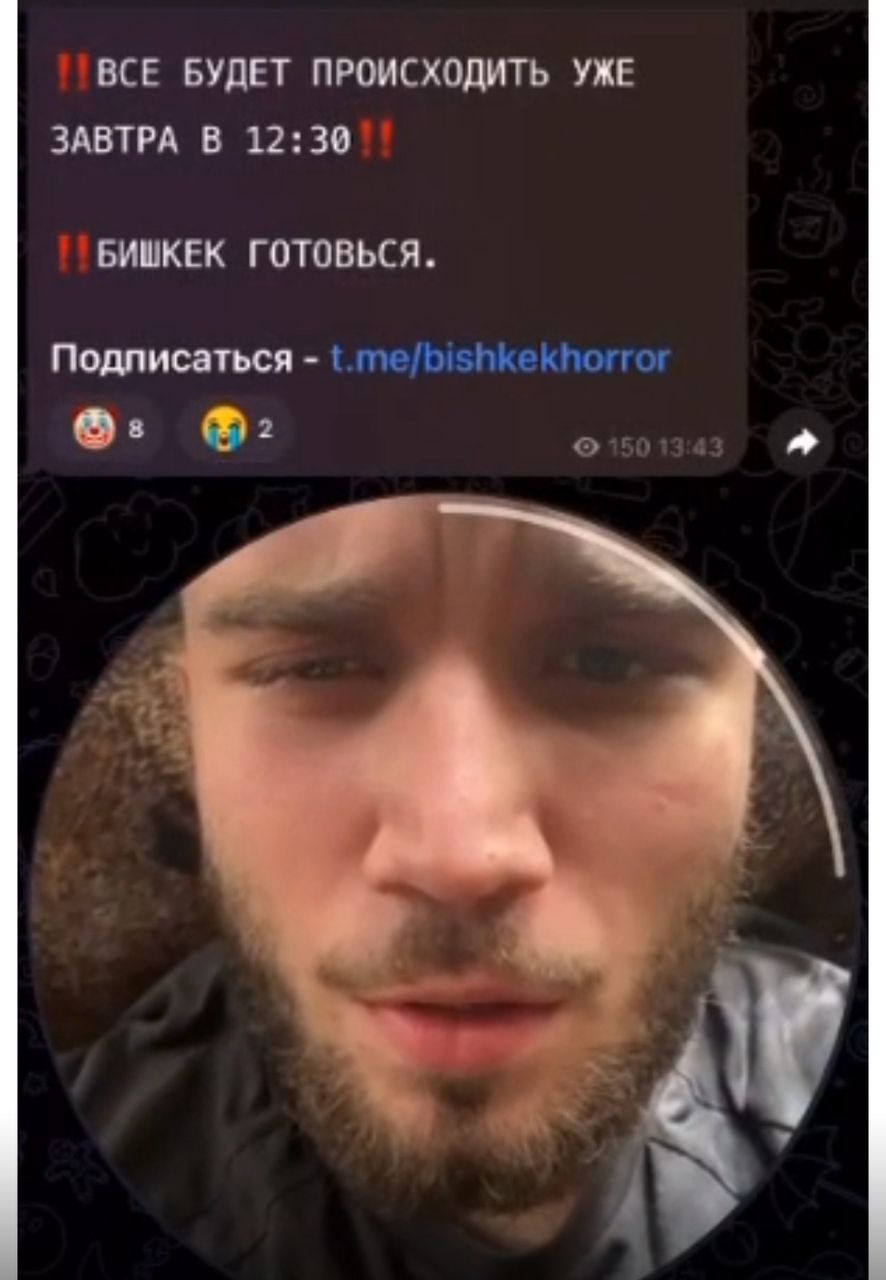
Task: Add the clown emoji reaction
Action: pos(107,430)
